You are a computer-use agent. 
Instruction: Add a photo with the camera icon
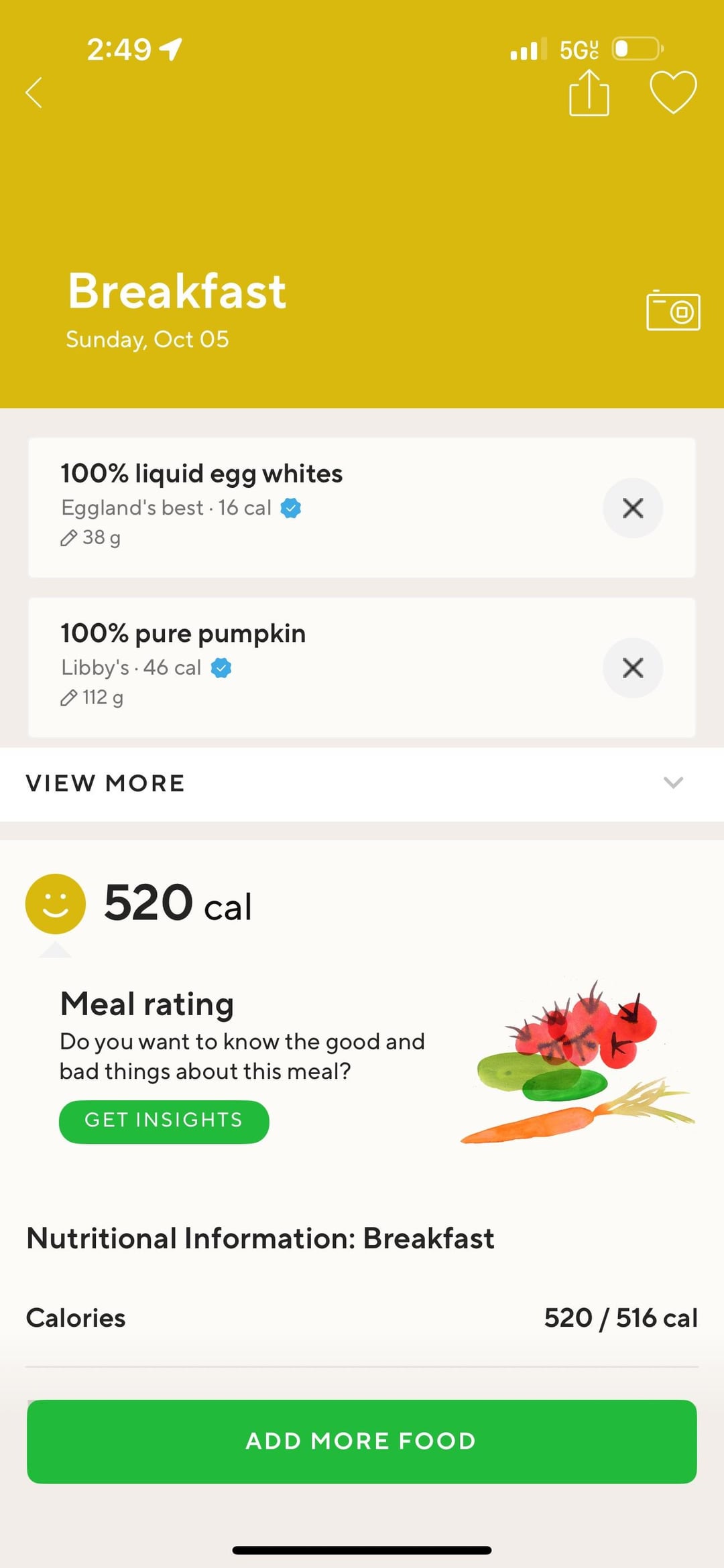tap(673, 311)
